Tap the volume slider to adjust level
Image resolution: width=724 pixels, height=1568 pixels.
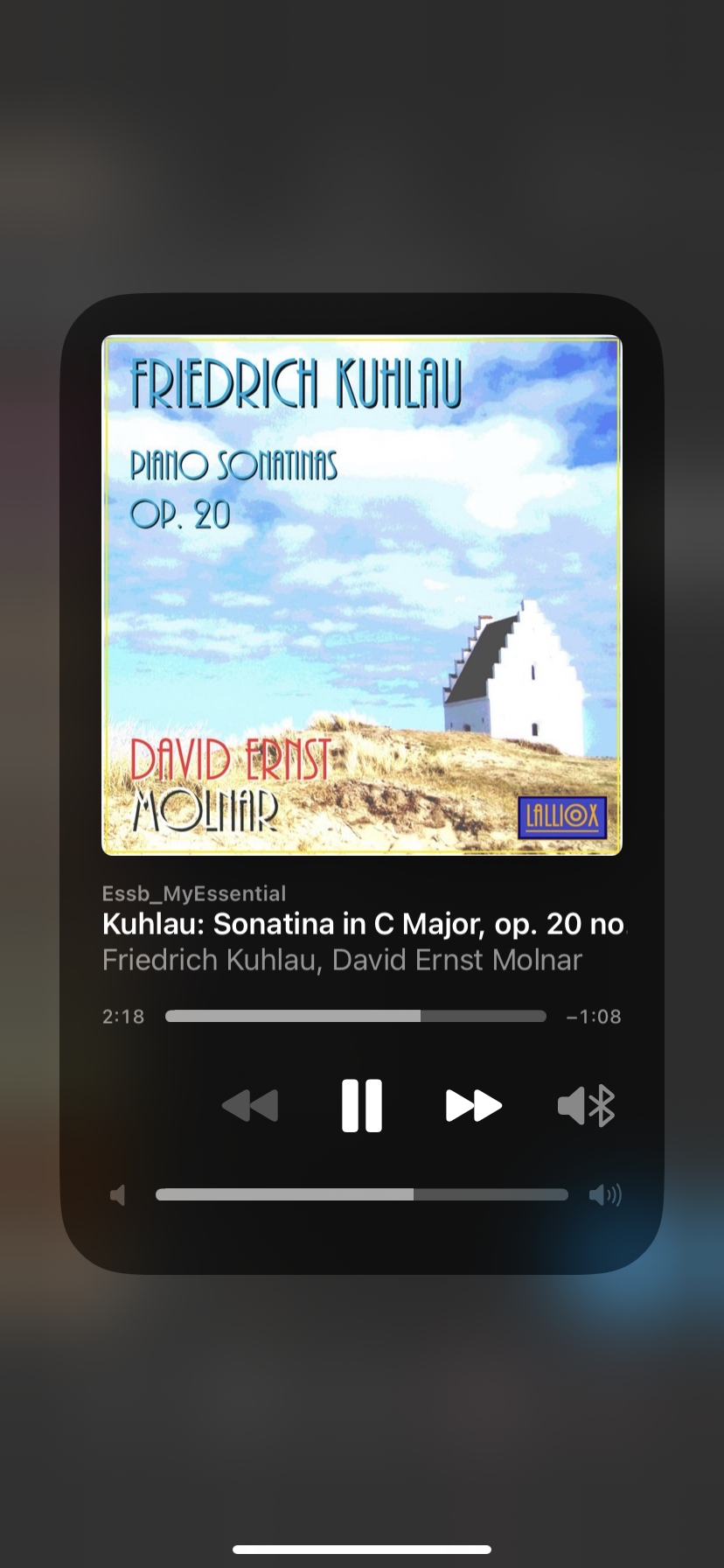pyautogui.click(x=361, y=1194)
